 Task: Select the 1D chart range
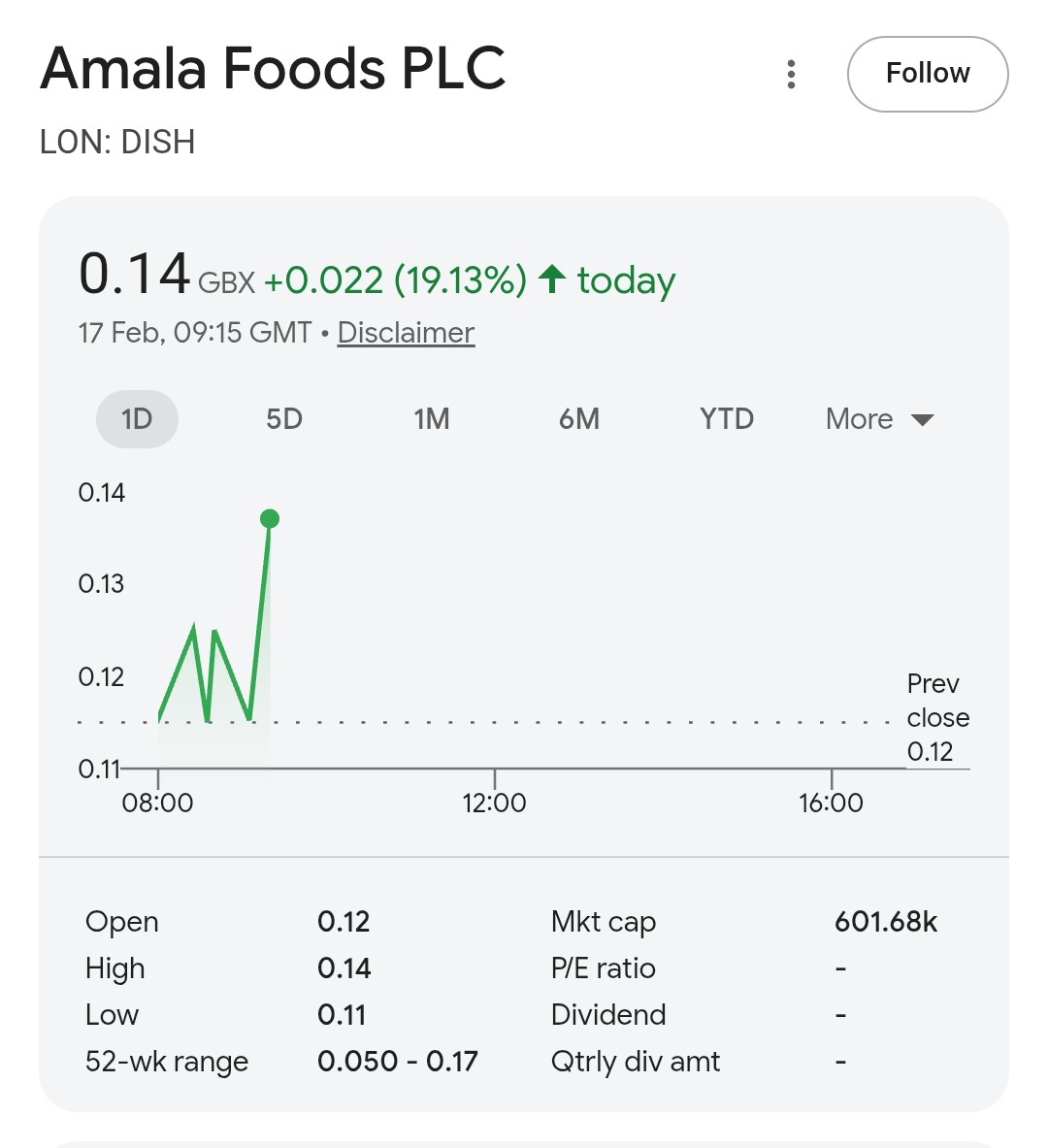click(137, 419)
